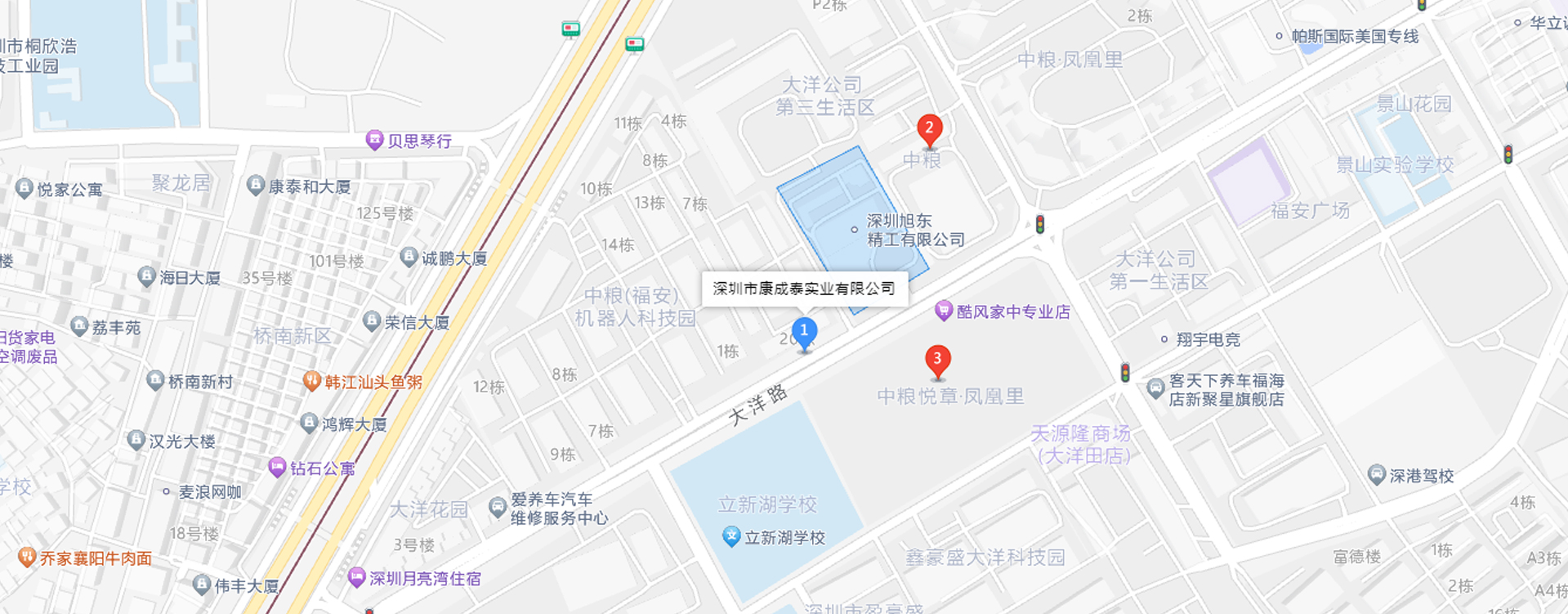Tap the blue marker numbered 1
The width and height of the screenshot is (1568, 614).
point(804,333)
